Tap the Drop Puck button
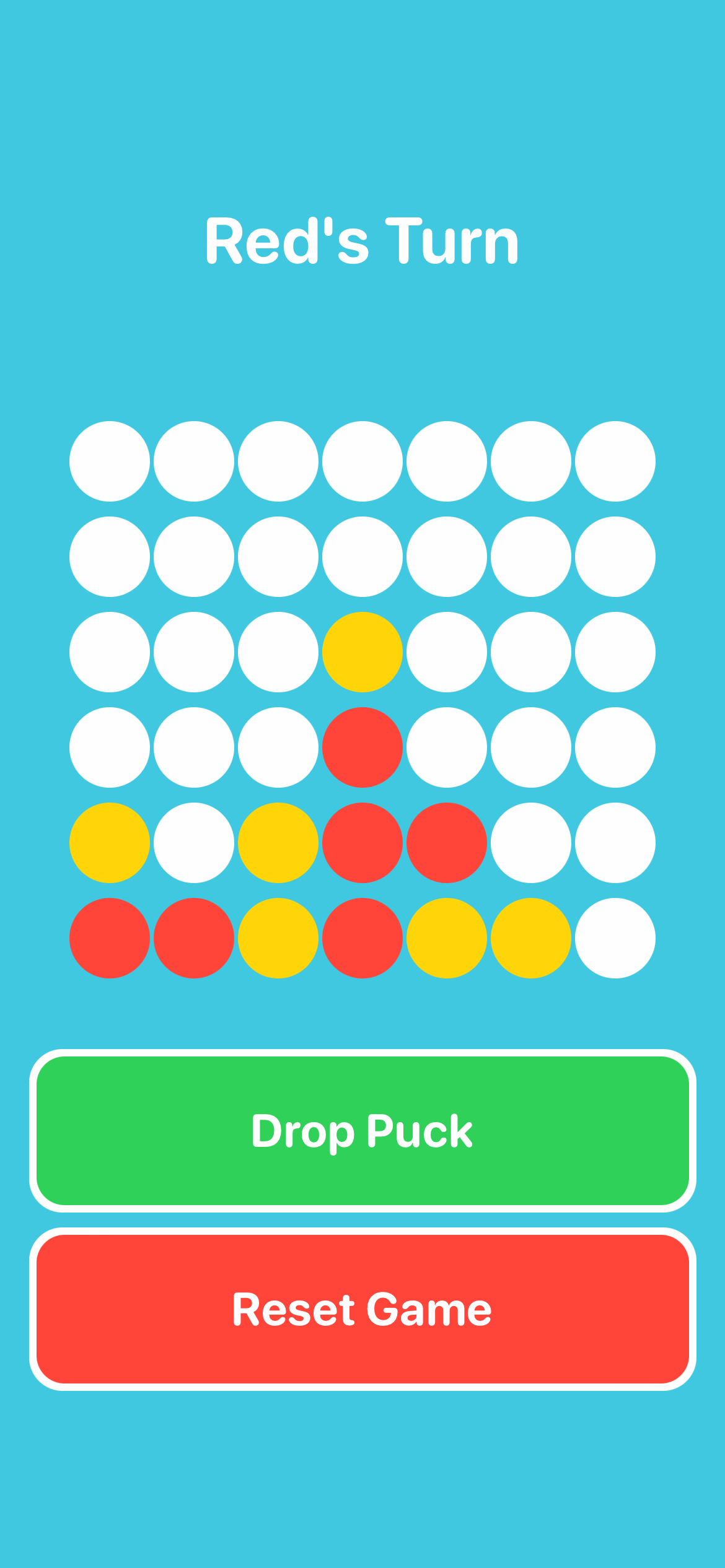 (x=362, y=1131)
